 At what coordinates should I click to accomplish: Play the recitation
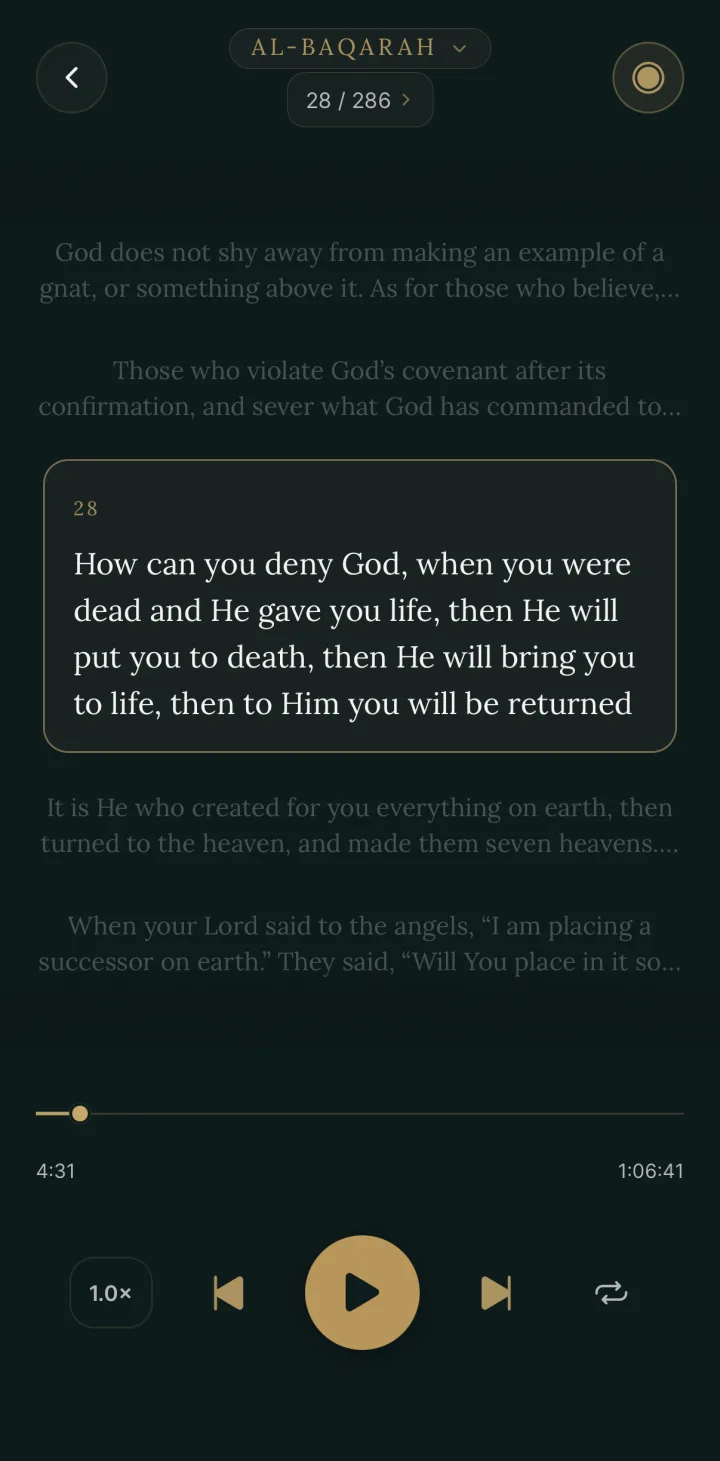tap(362, 1293)
